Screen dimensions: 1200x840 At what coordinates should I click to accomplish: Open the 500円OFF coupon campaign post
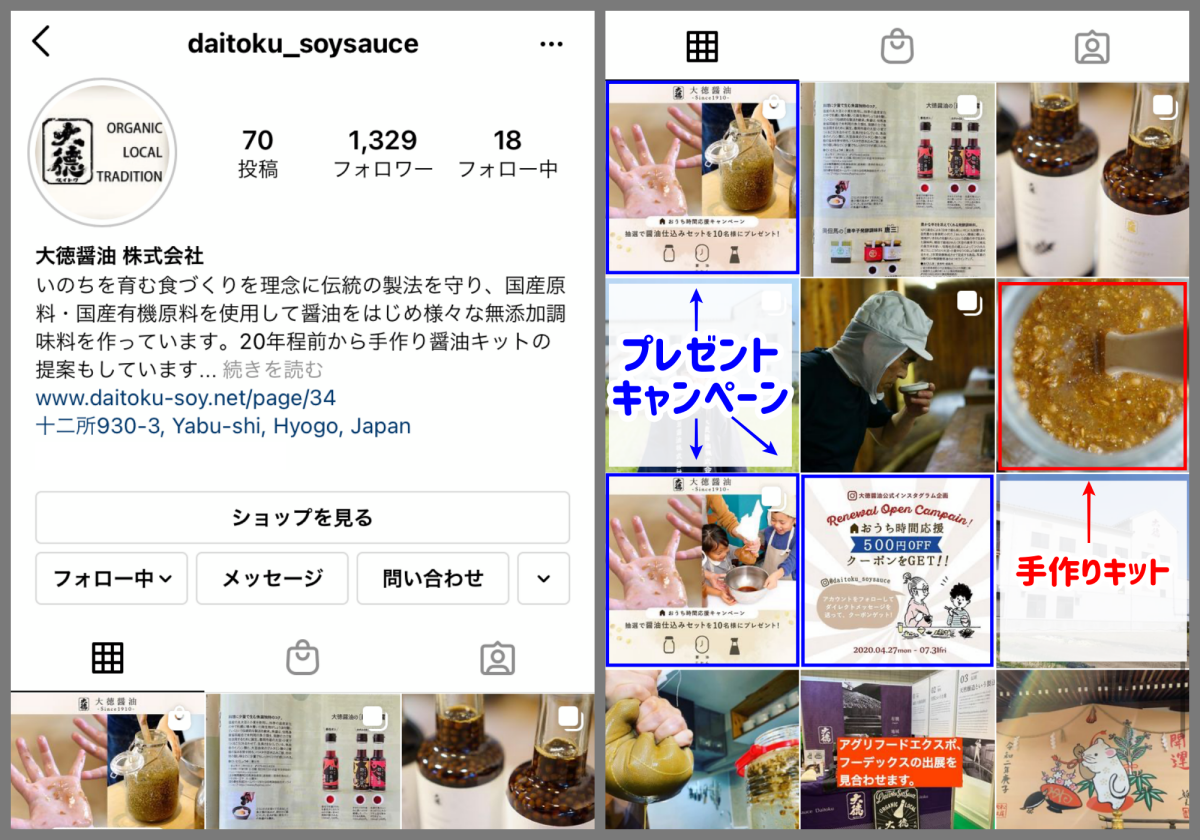click(896, 570)
